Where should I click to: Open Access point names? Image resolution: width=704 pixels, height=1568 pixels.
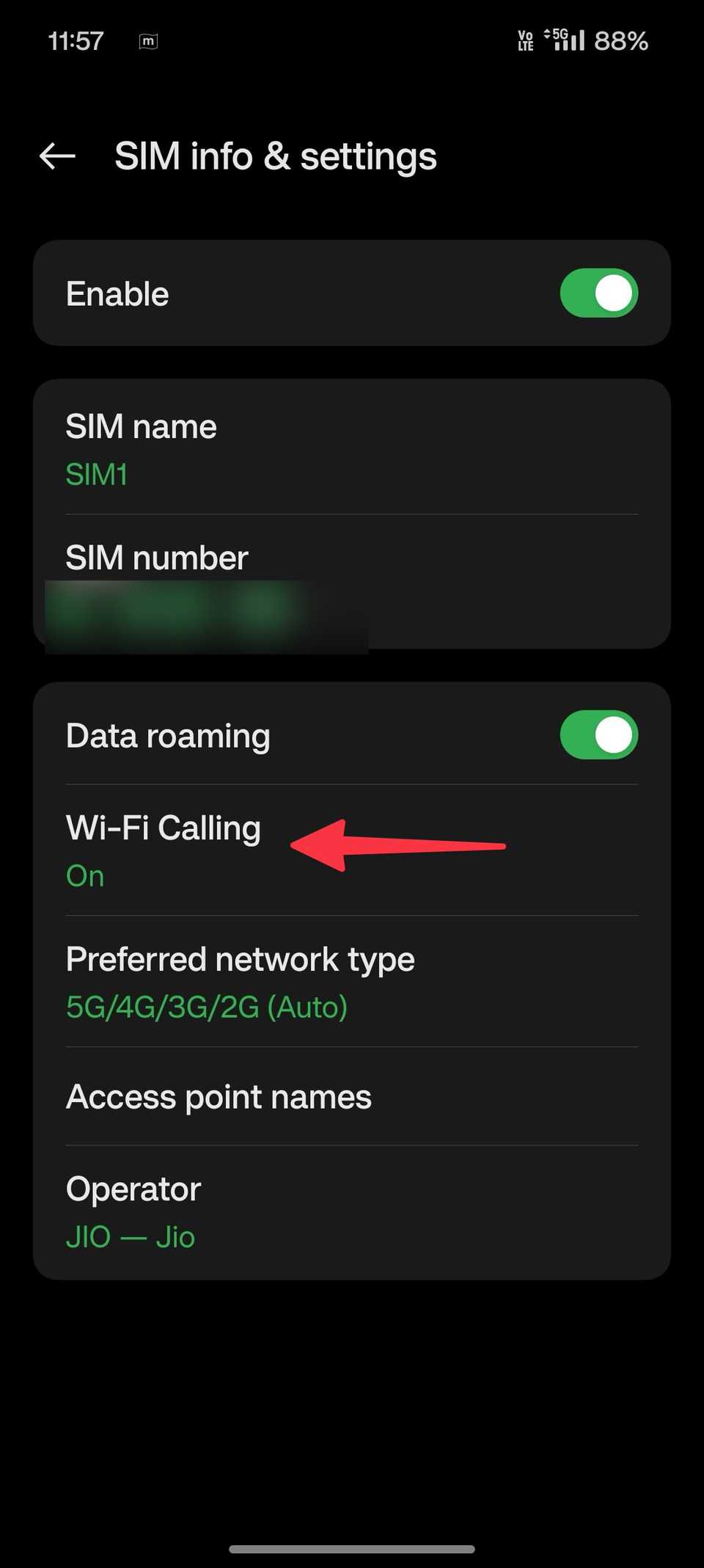click(352, 1097)
